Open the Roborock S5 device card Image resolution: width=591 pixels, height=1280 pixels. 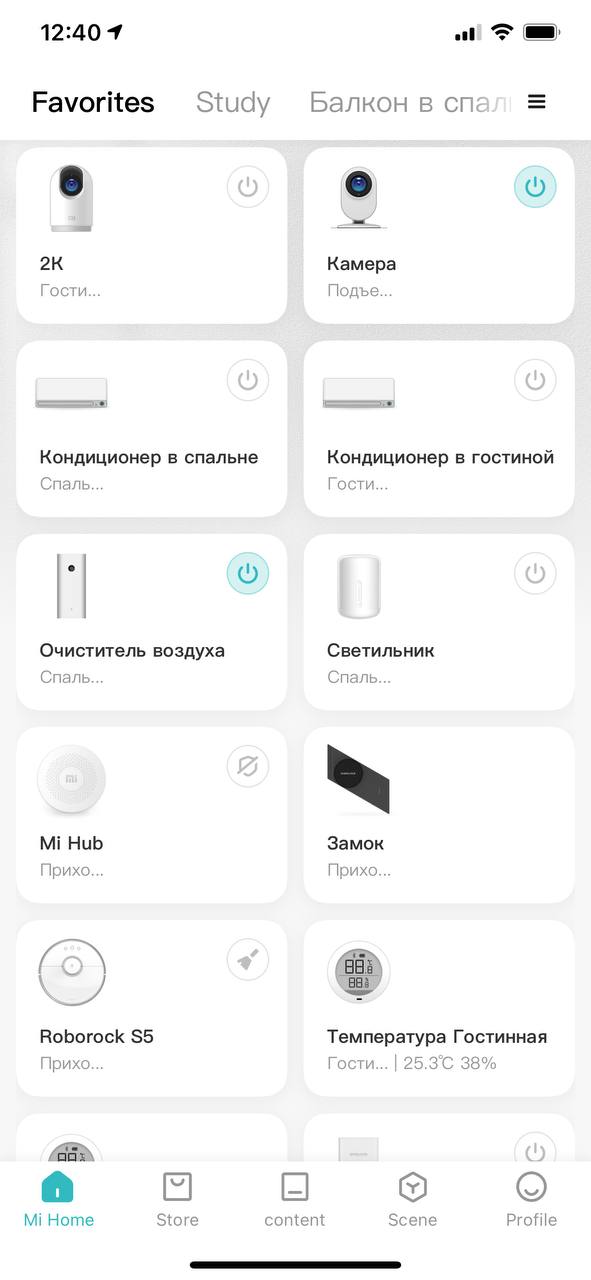pyautogui.click(x=152, y=1008)
